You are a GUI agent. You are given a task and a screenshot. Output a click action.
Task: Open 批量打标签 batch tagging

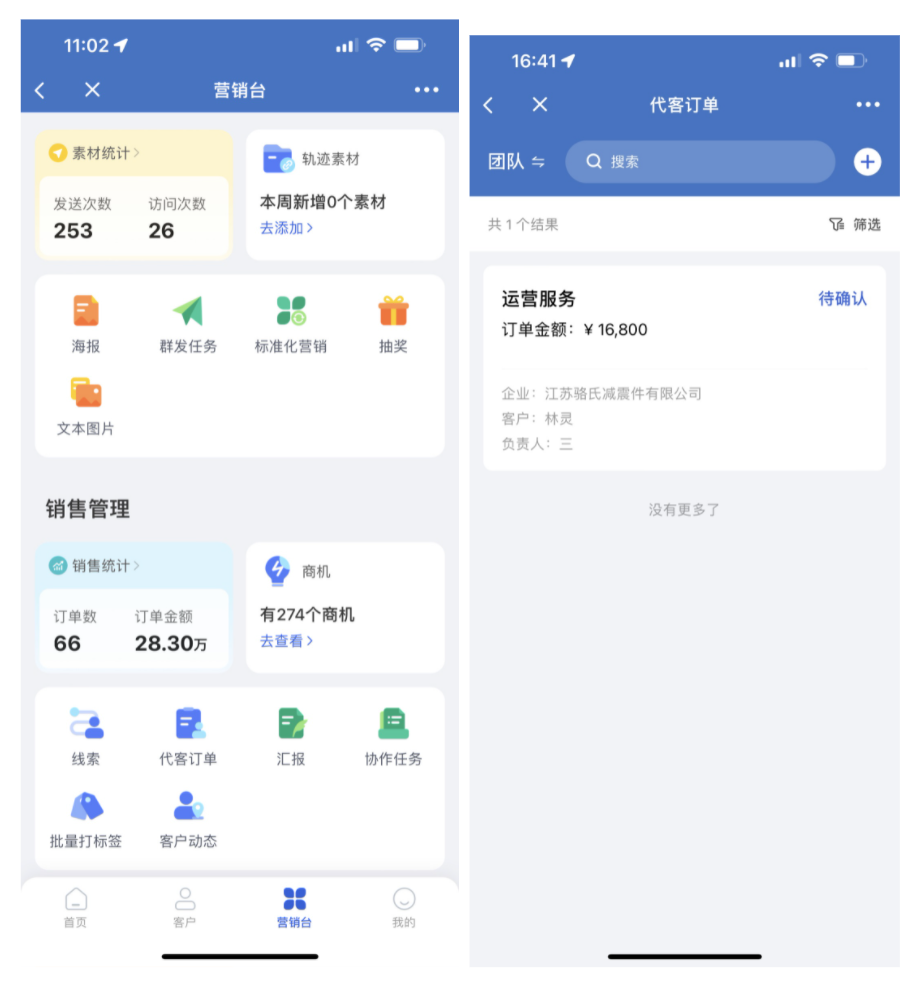(86, 818)
